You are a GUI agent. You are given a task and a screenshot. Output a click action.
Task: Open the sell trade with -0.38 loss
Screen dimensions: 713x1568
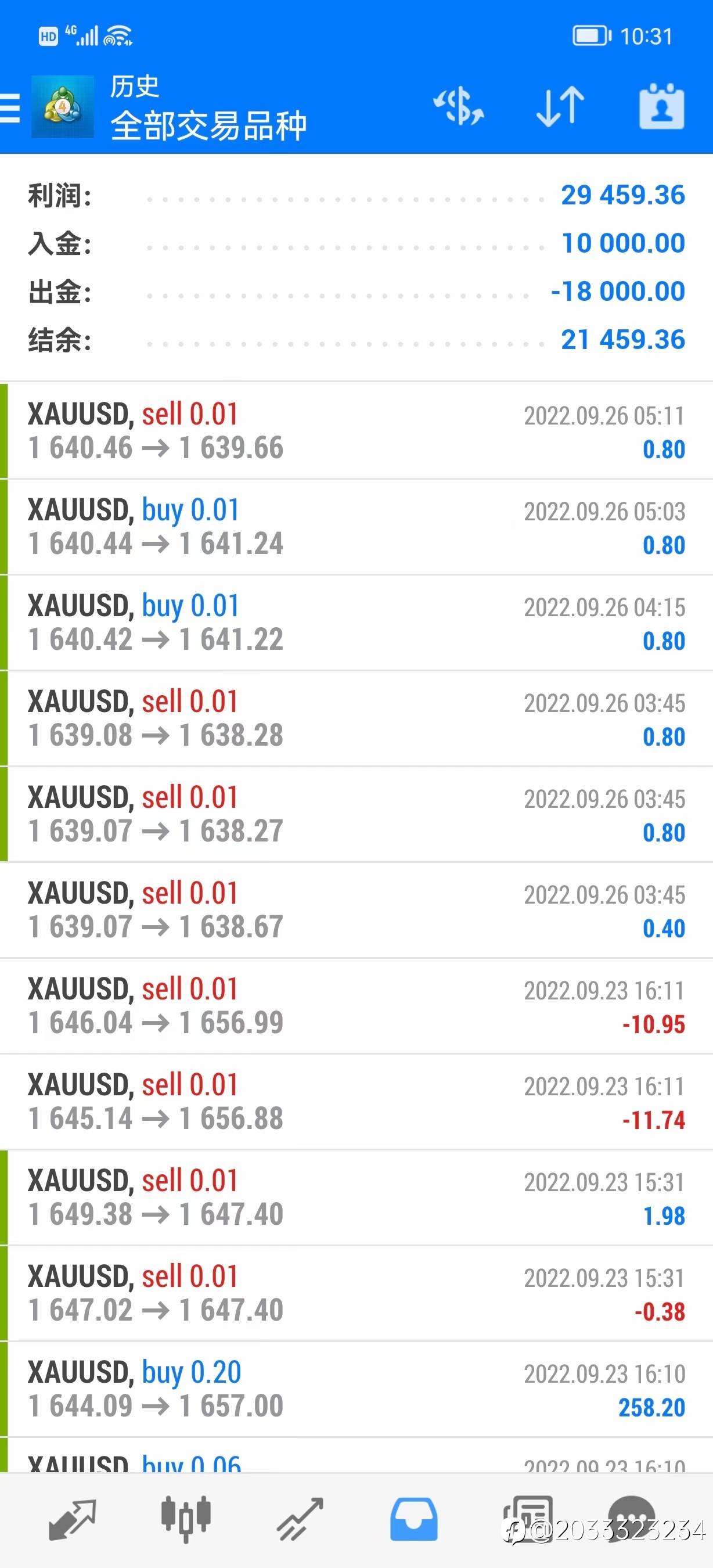[x=356, y=1293]
